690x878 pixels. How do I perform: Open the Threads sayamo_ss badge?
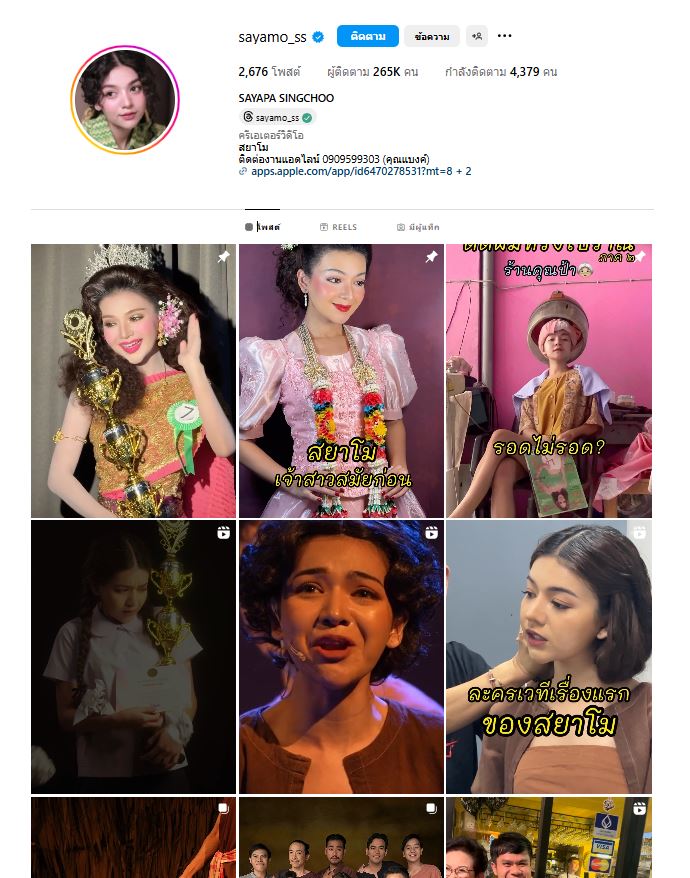(x=276, y=117)
